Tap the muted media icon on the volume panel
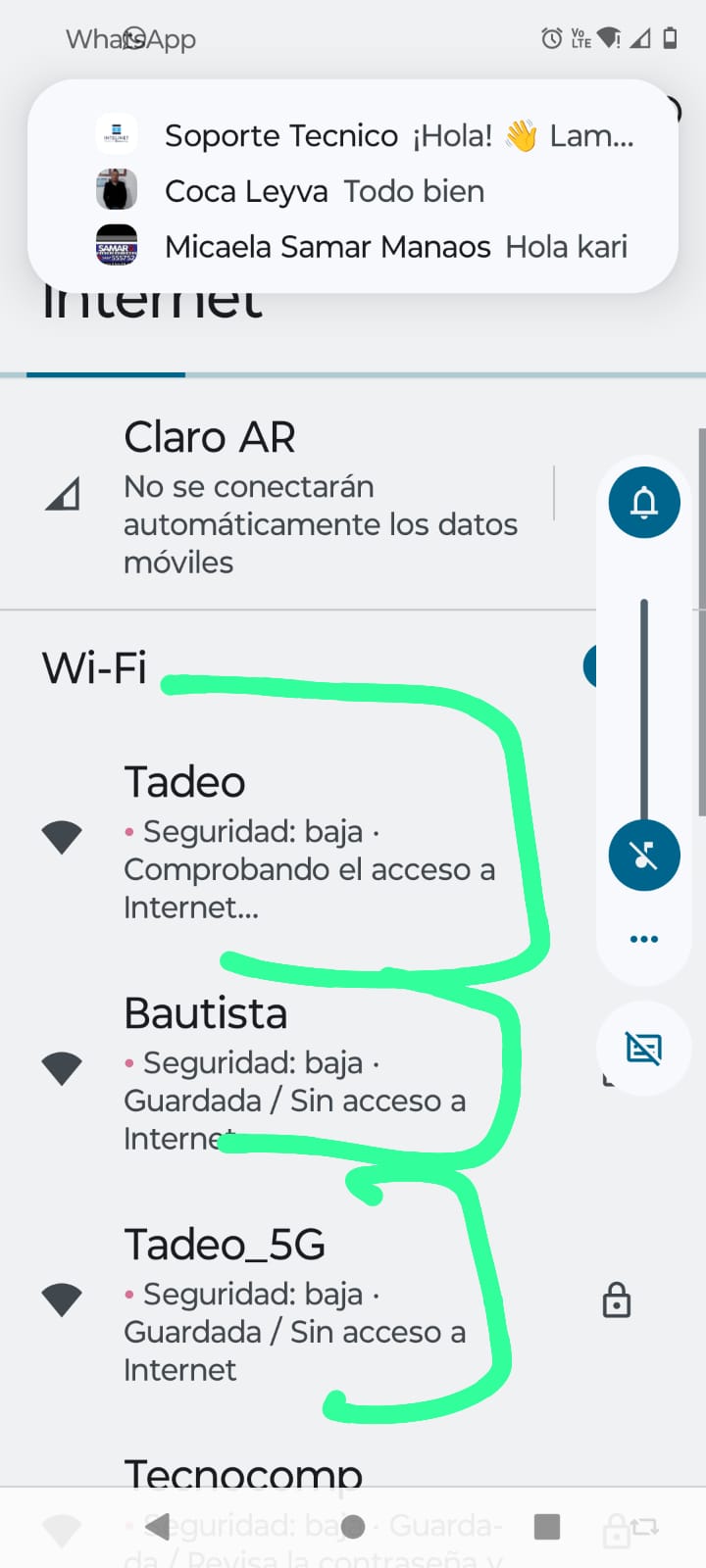 click(644, 855)
